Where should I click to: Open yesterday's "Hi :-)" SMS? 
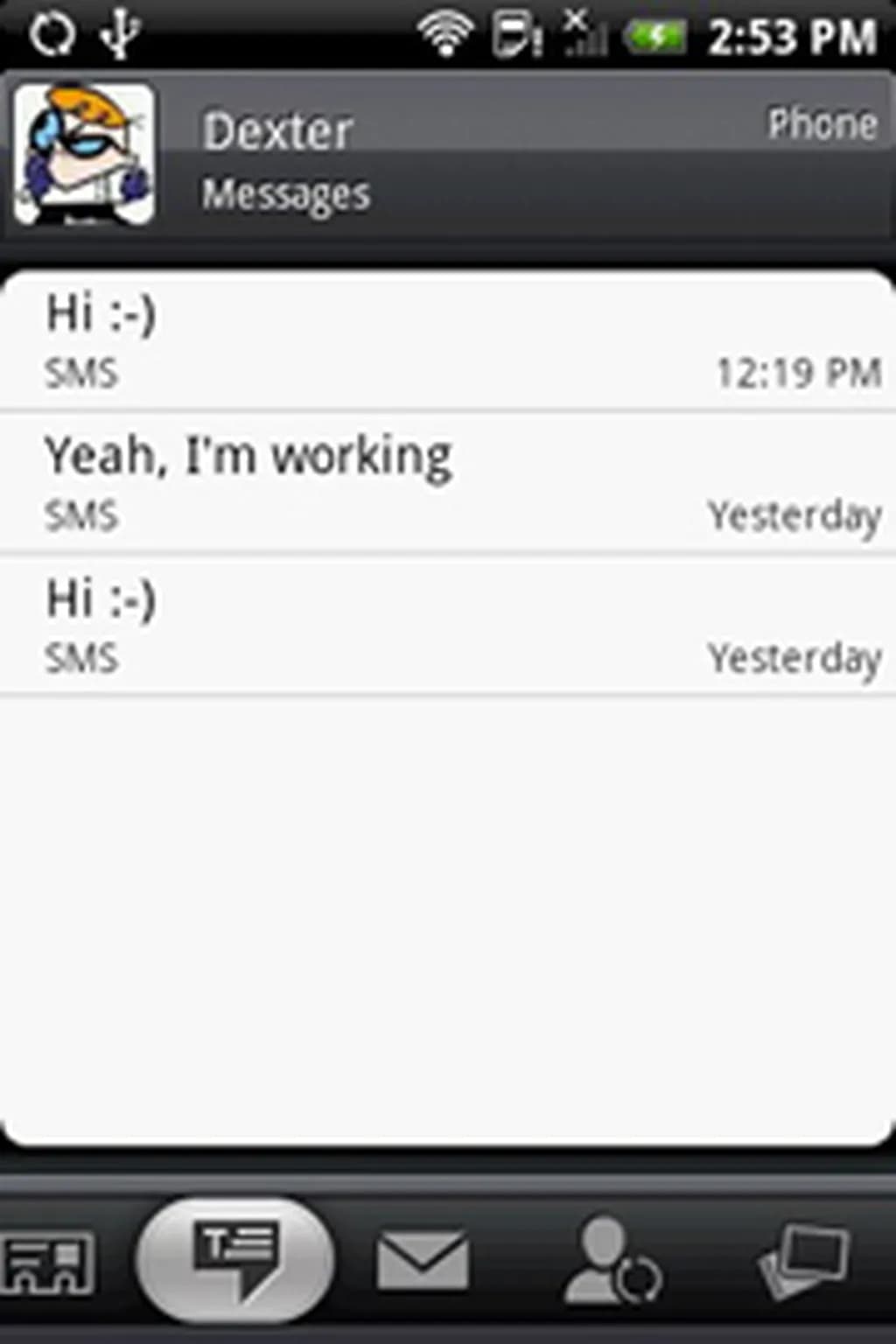[x=448, y=626]
